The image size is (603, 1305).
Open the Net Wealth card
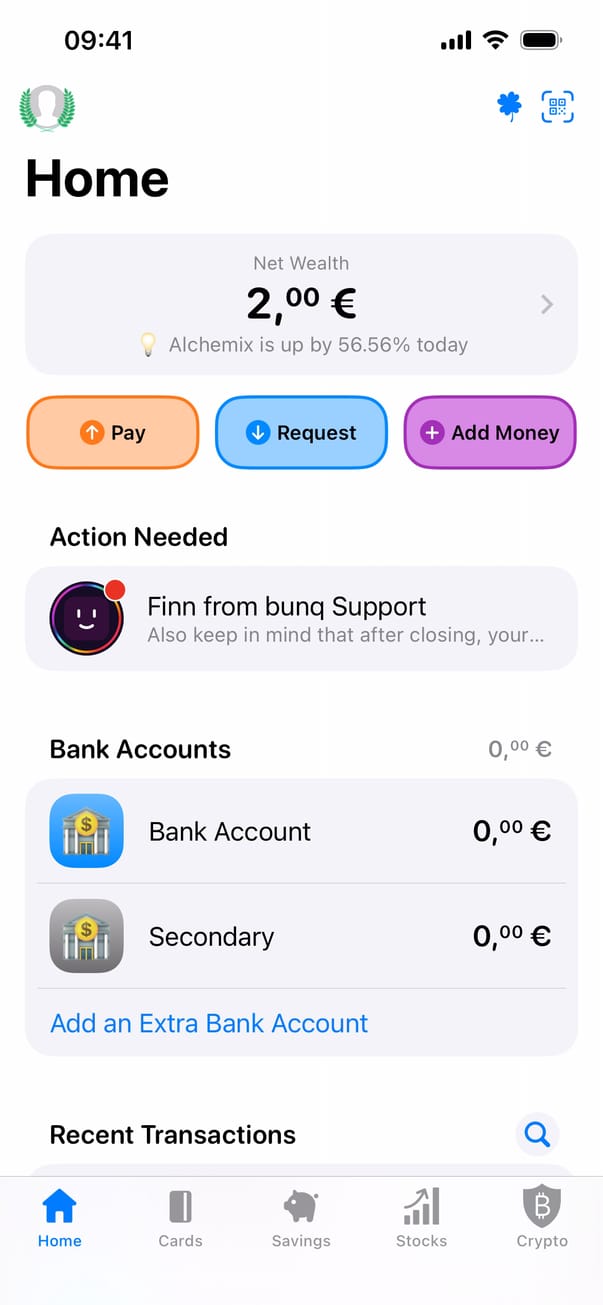[301, 304]
